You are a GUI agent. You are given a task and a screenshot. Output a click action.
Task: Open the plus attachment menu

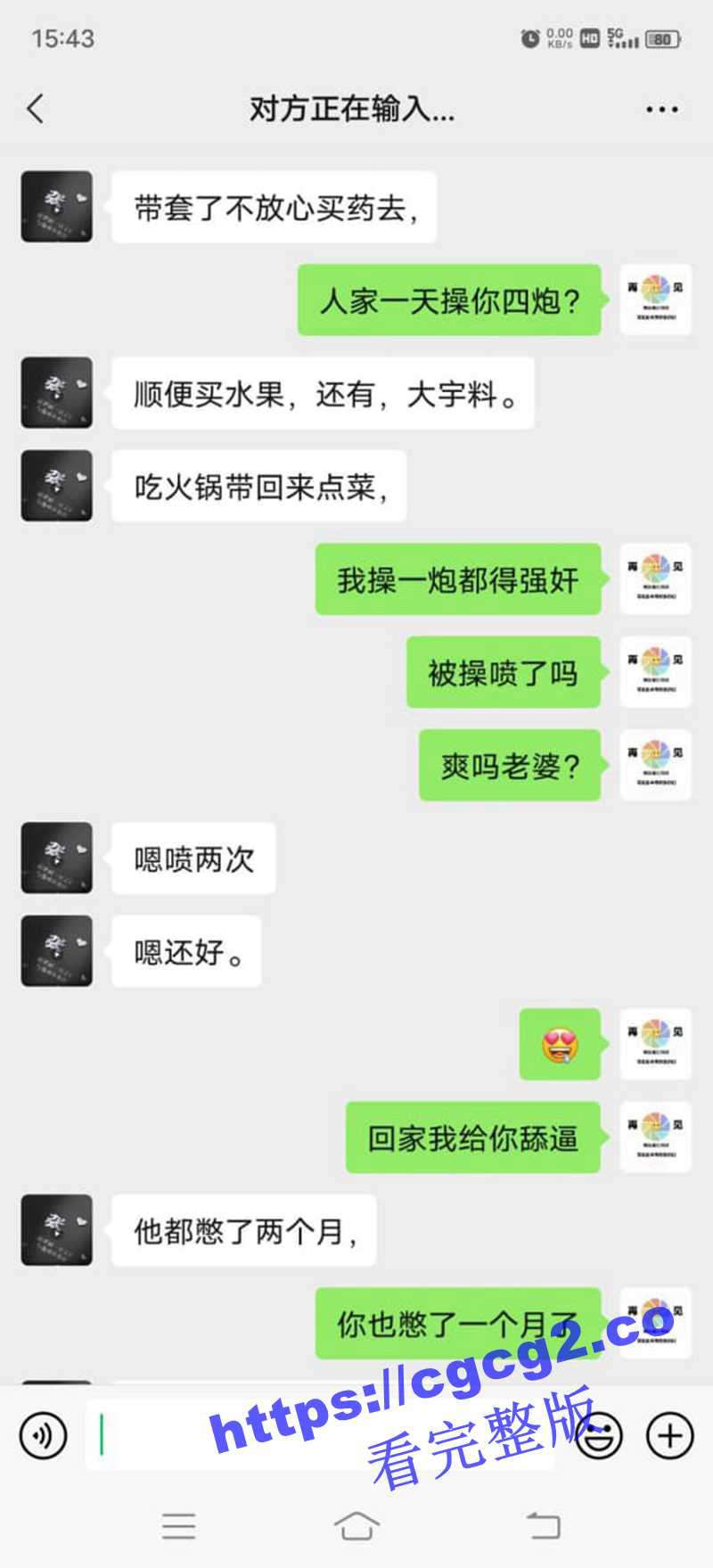669,1435
